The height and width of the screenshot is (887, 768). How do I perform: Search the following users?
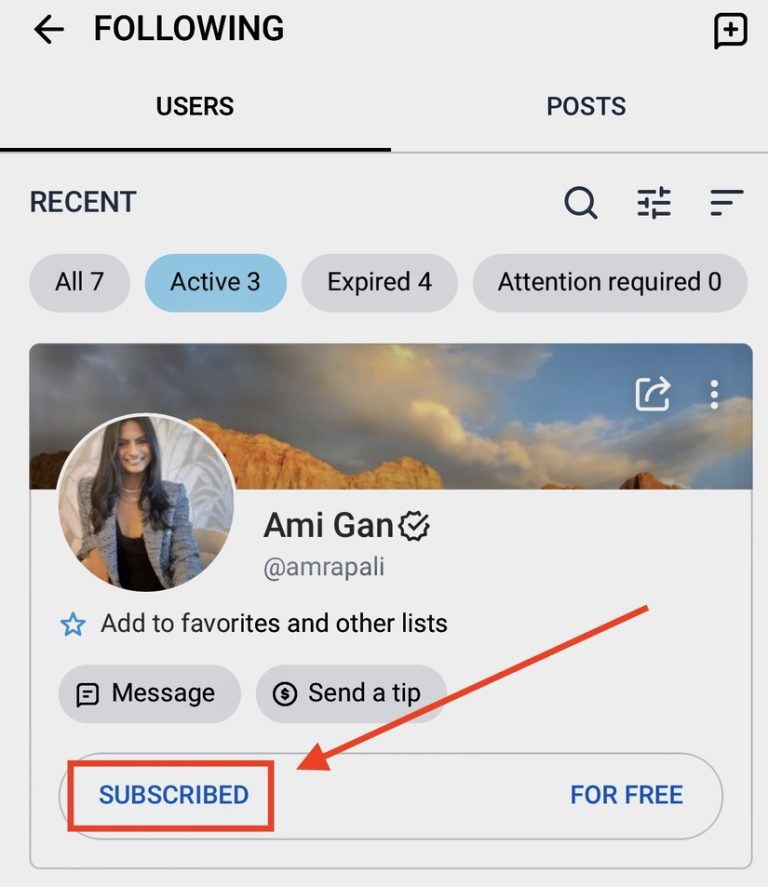point(580,203)
